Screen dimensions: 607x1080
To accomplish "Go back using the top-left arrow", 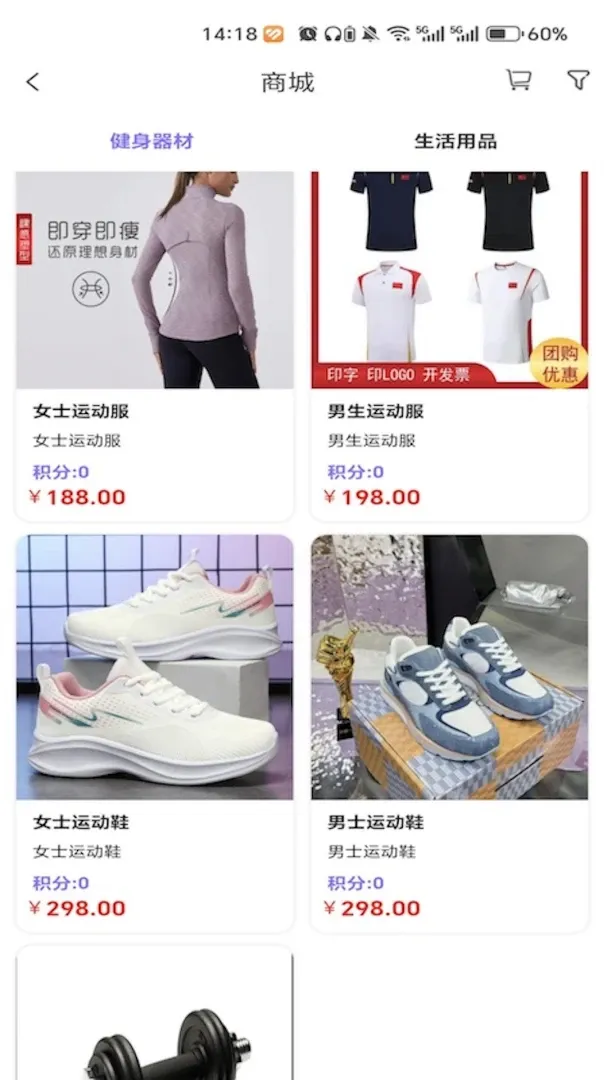I will [x=32, y=82].
